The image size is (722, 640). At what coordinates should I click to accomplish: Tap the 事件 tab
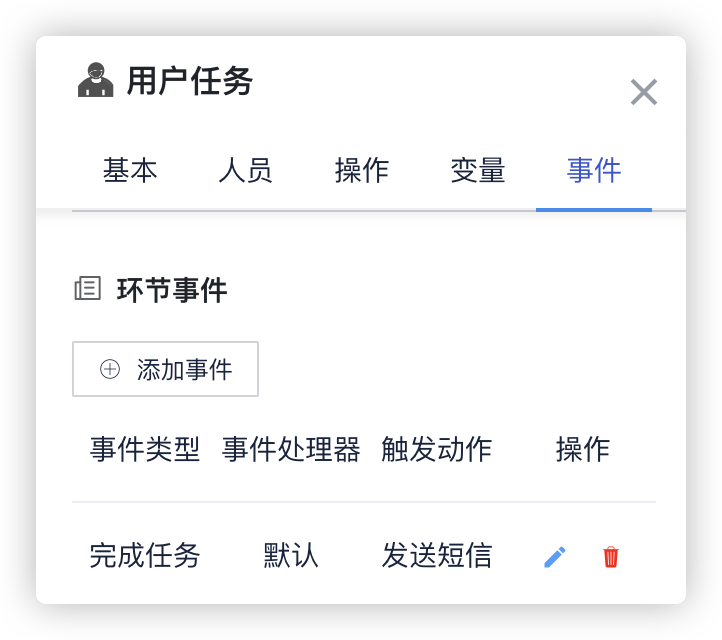pyautogui.click(x=594, y=171)
